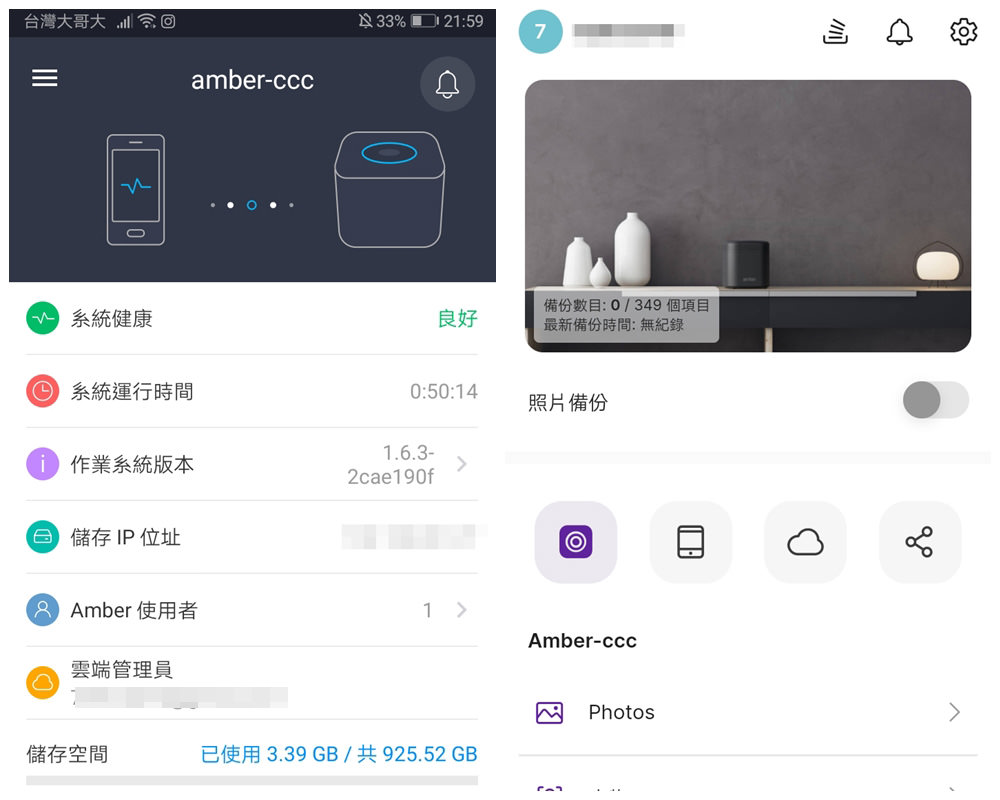The image size is (1000, 800).
Task: Open the transfer queue stack icon
Action: click(x=835, y=32)
